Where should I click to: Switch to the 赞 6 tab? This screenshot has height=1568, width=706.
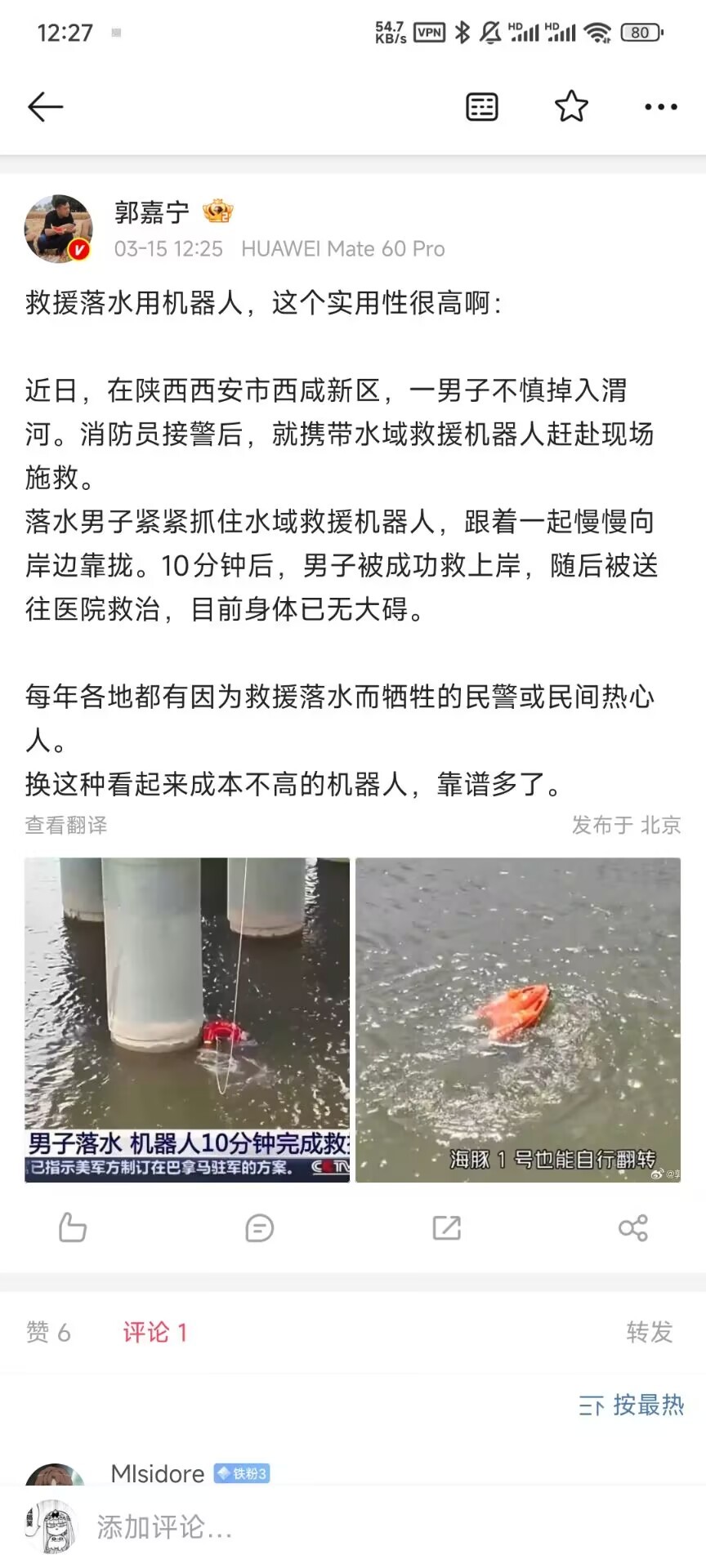click(48, 1332)
